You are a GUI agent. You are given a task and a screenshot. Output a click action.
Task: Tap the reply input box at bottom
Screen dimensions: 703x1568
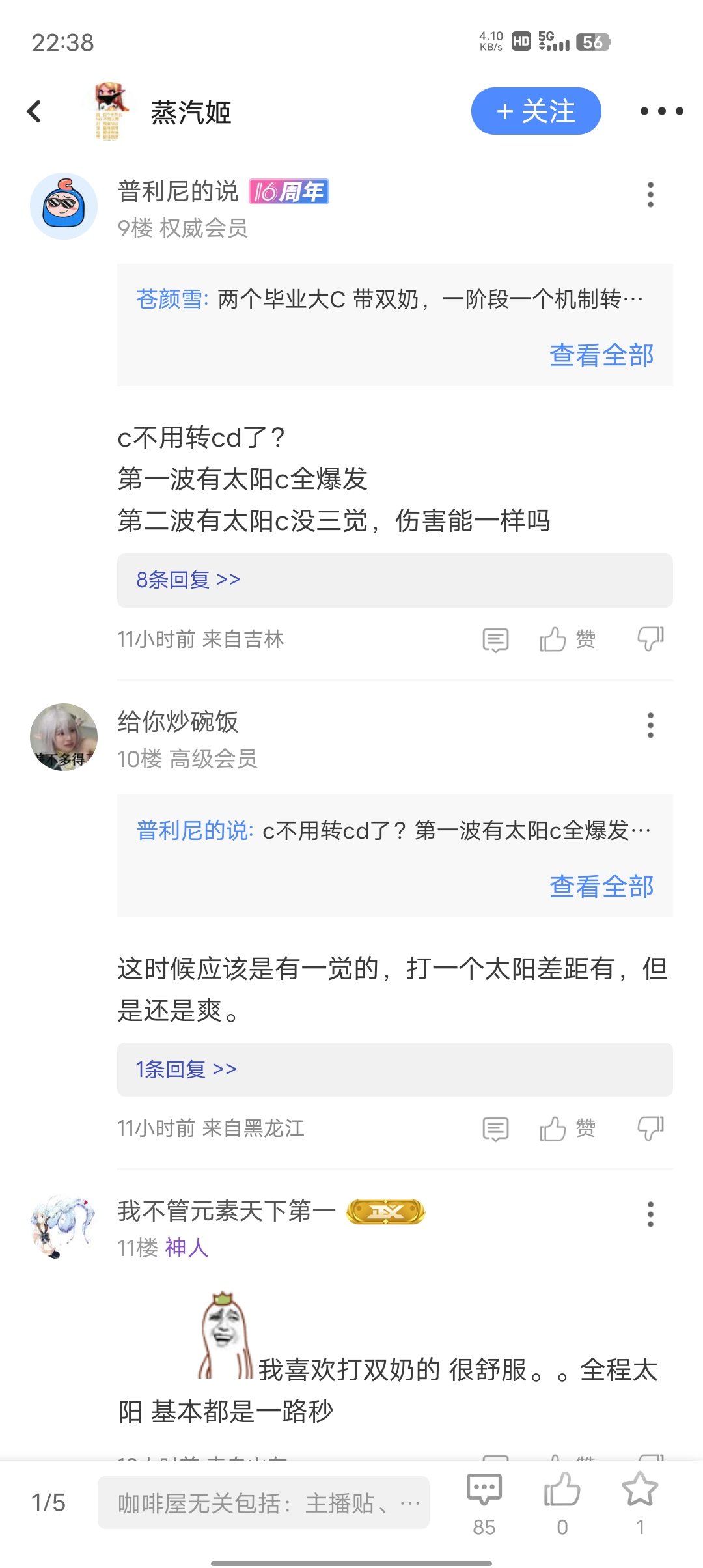[x=264, y=1502]
